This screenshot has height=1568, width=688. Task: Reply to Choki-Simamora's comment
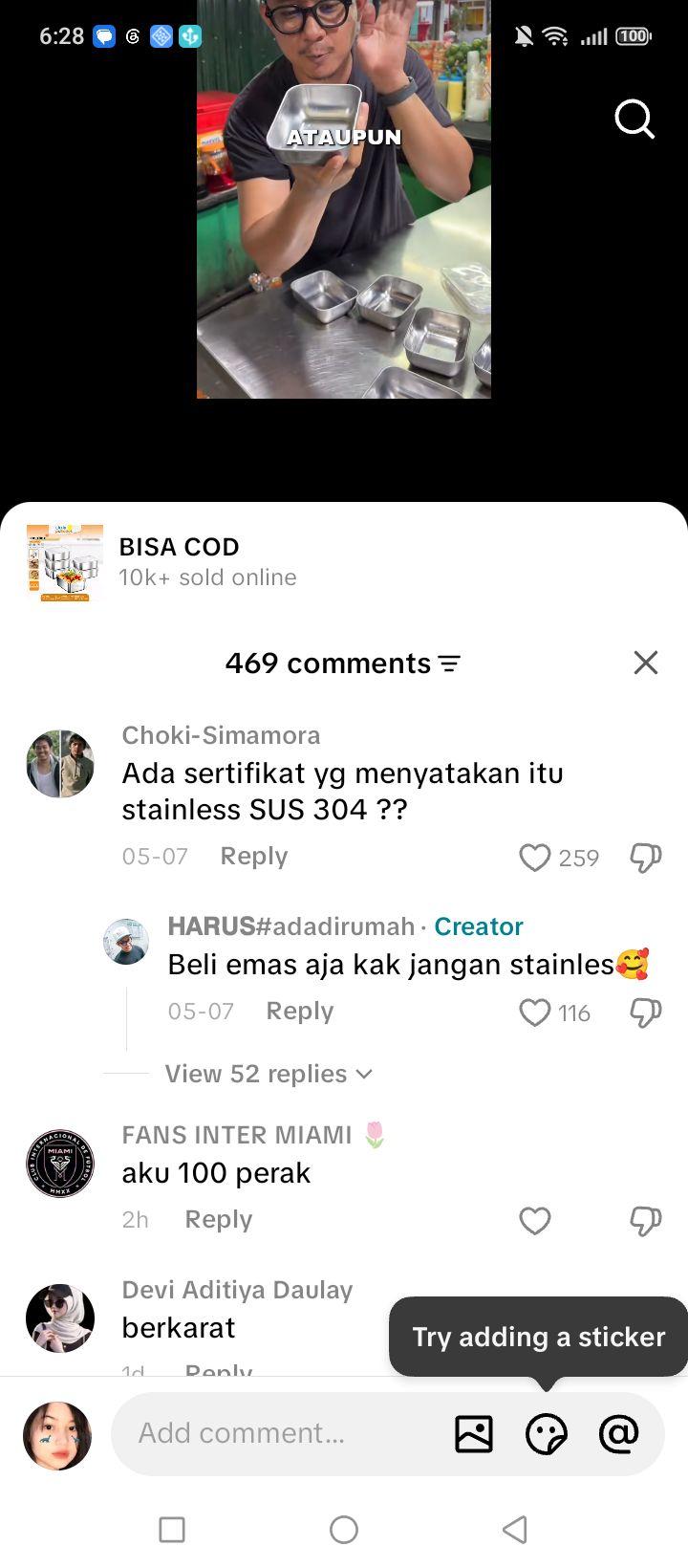(253, 856)
